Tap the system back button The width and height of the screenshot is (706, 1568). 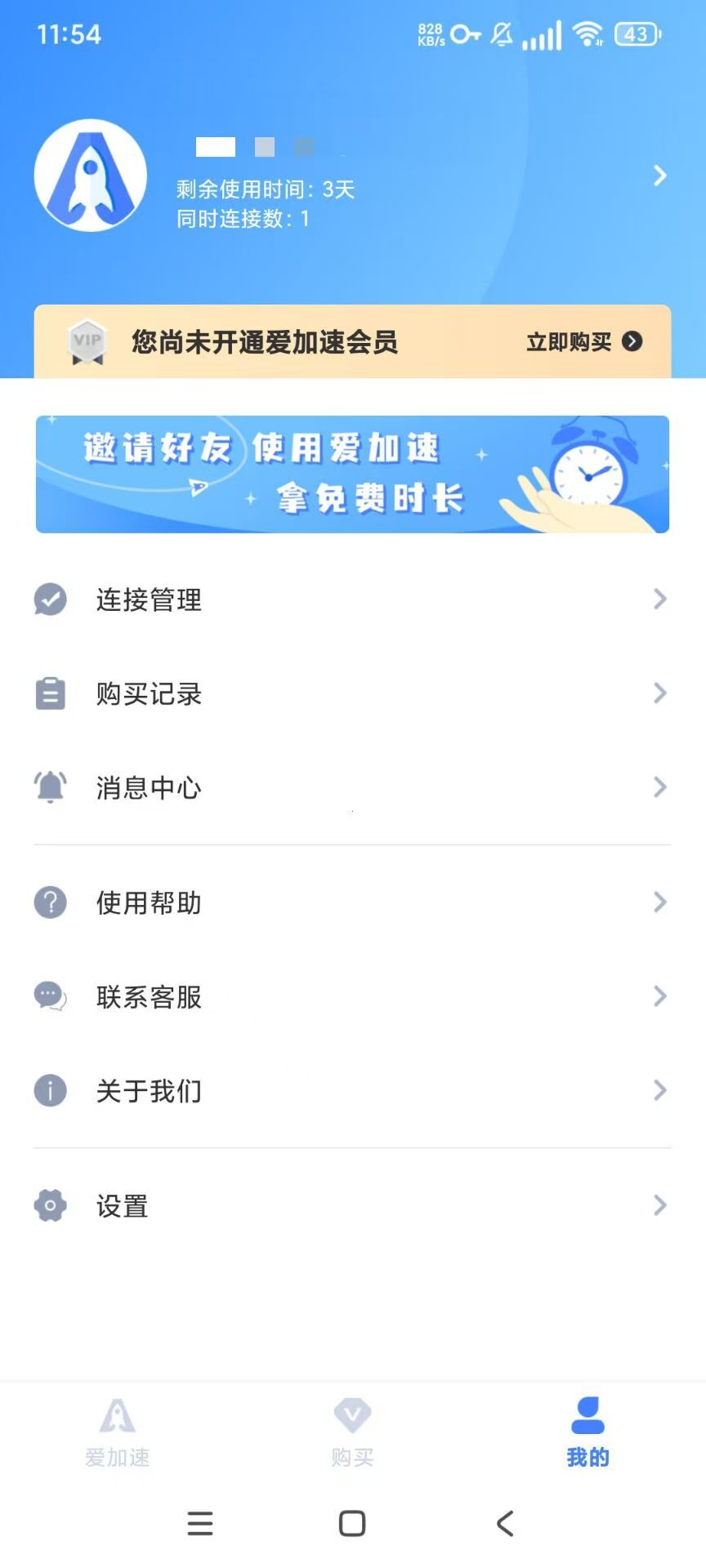tap(505, 1523)
